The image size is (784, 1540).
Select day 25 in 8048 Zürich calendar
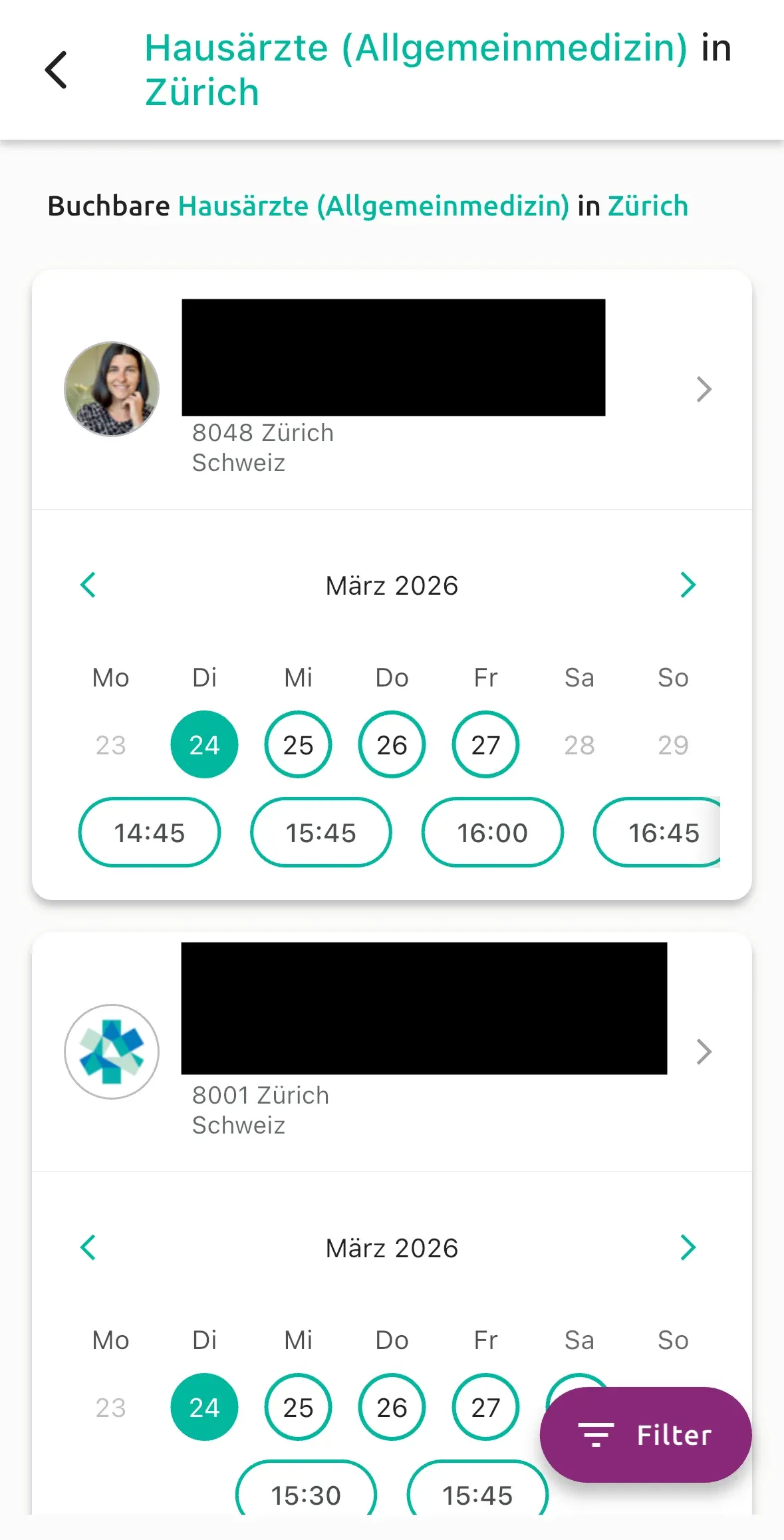(x=298, y=744)
